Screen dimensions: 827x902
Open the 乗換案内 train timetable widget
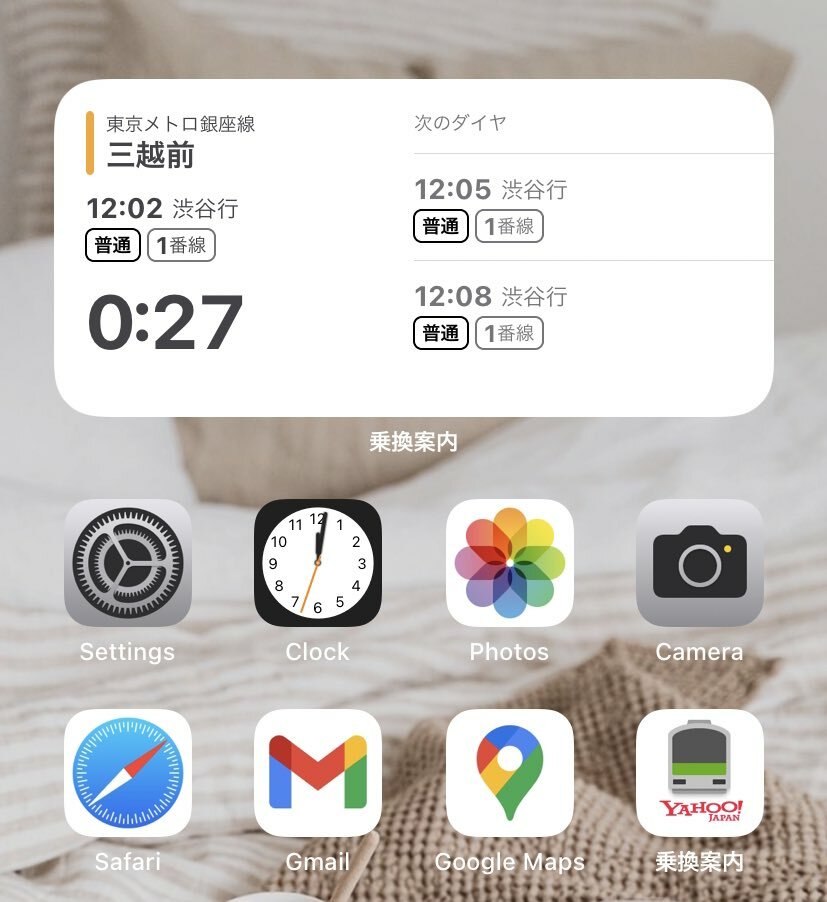tap(413, 248)
